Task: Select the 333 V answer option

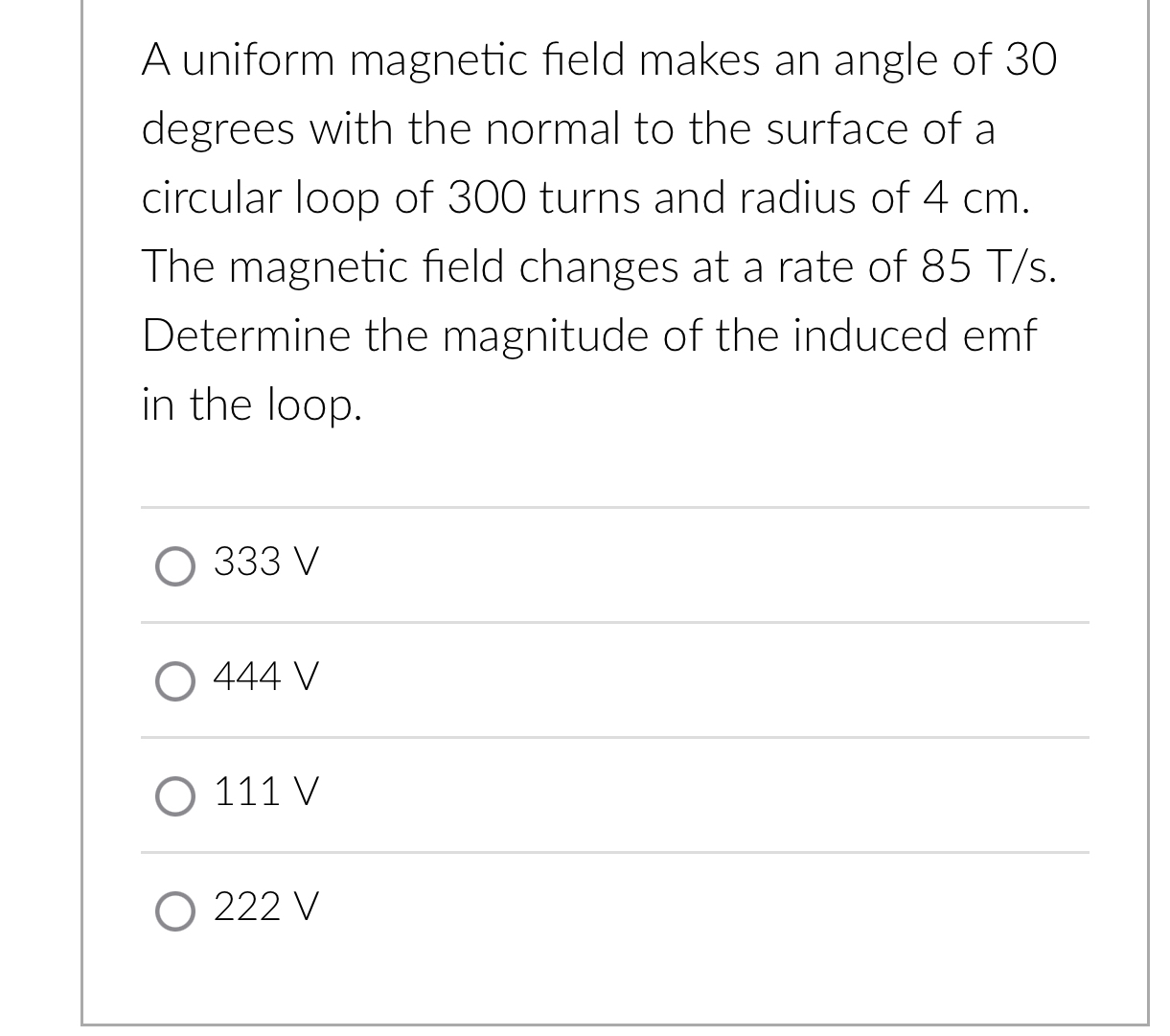Action: (174, 565)
